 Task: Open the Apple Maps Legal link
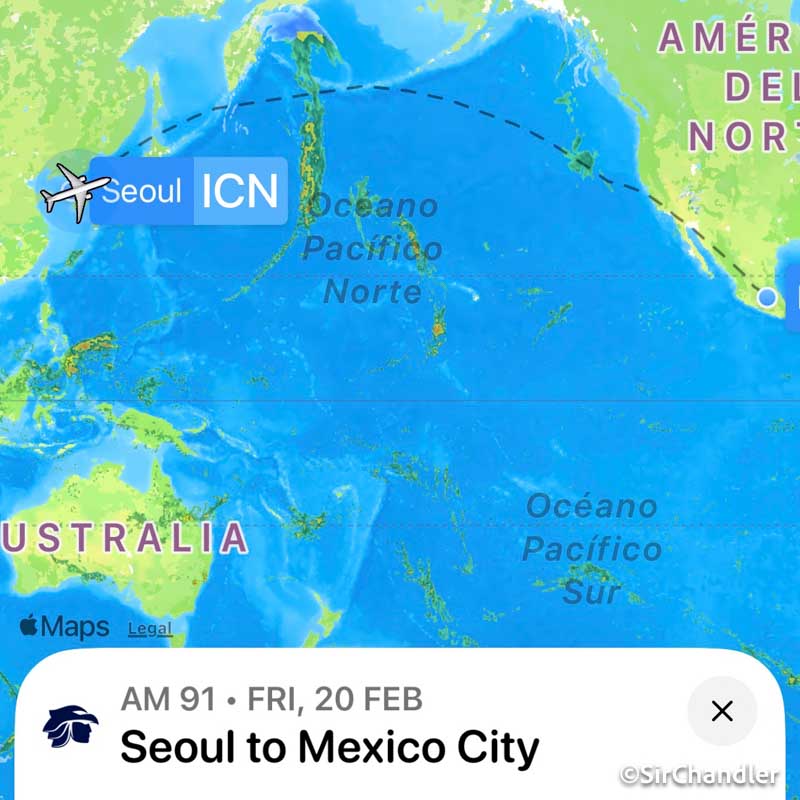coord(150,629)
